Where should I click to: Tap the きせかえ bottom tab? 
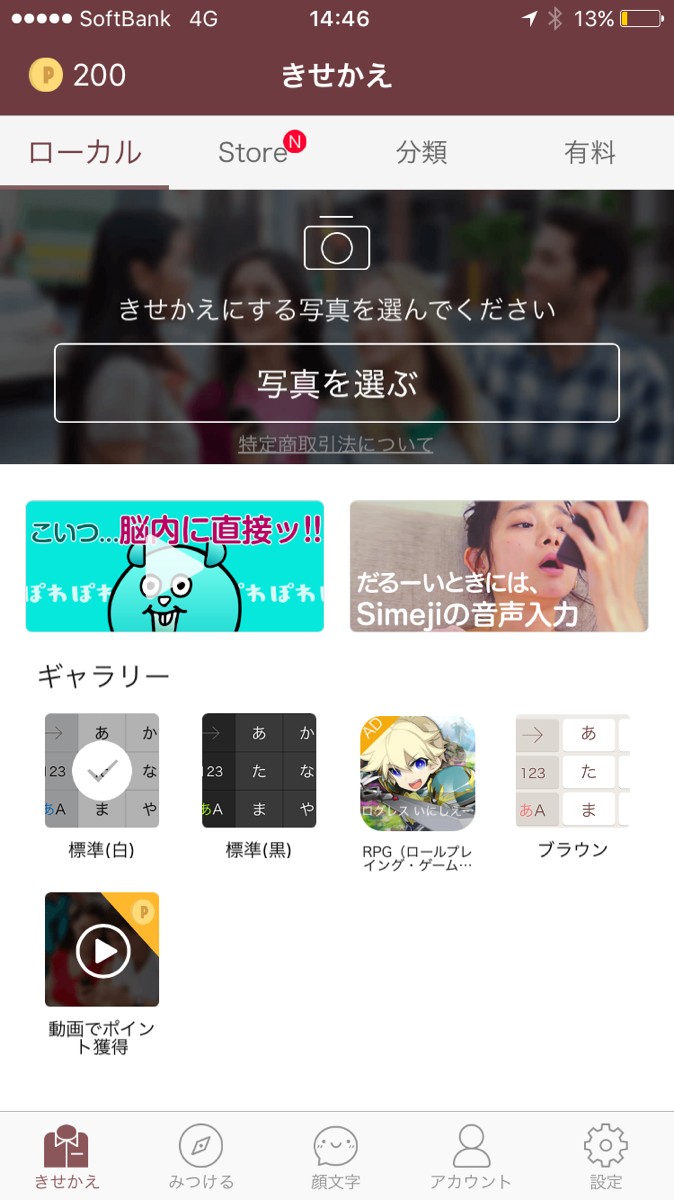point(67,1156)
